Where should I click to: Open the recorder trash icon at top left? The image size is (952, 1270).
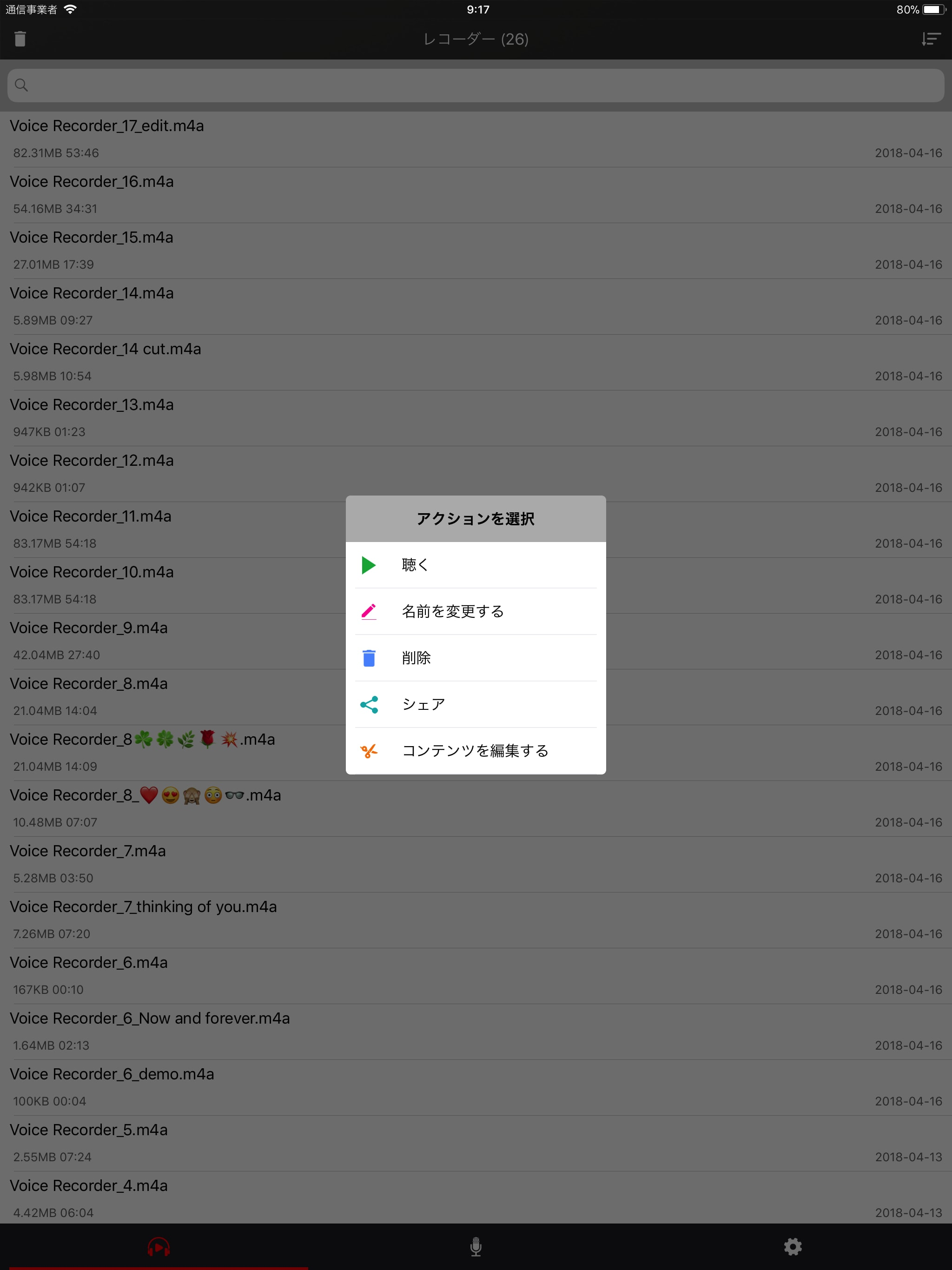coord(20,39)
